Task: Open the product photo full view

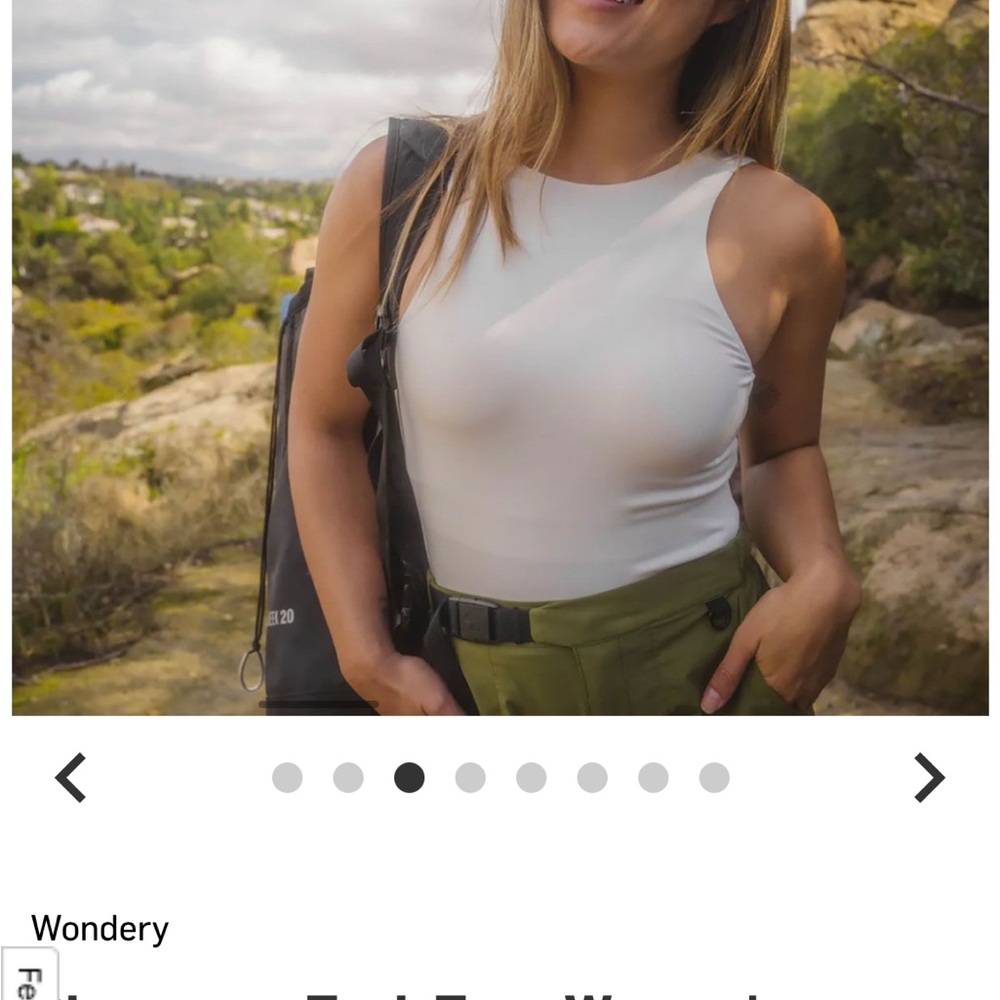Action: (x=500, y=360)
